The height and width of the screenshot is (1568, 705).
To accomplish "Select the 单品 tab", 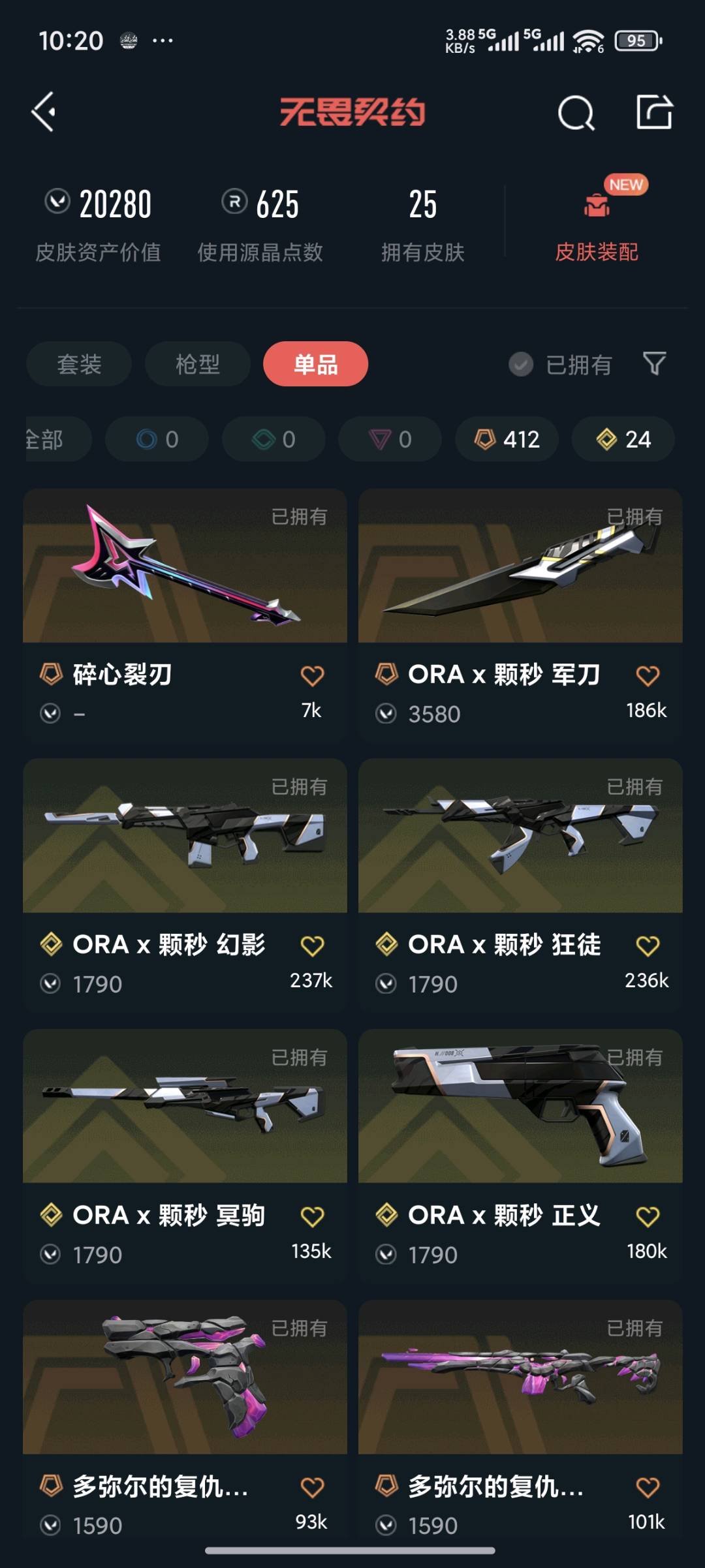I will pos(315,364).
